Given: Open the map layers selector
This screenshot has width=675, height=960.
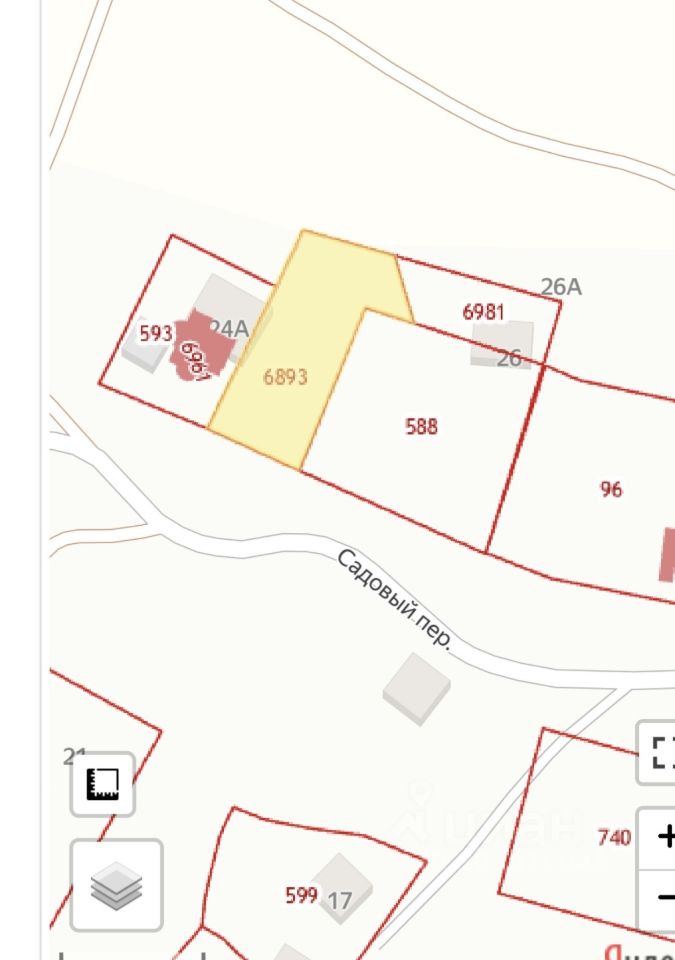Looking at the screenshot, I should point(116,886).
